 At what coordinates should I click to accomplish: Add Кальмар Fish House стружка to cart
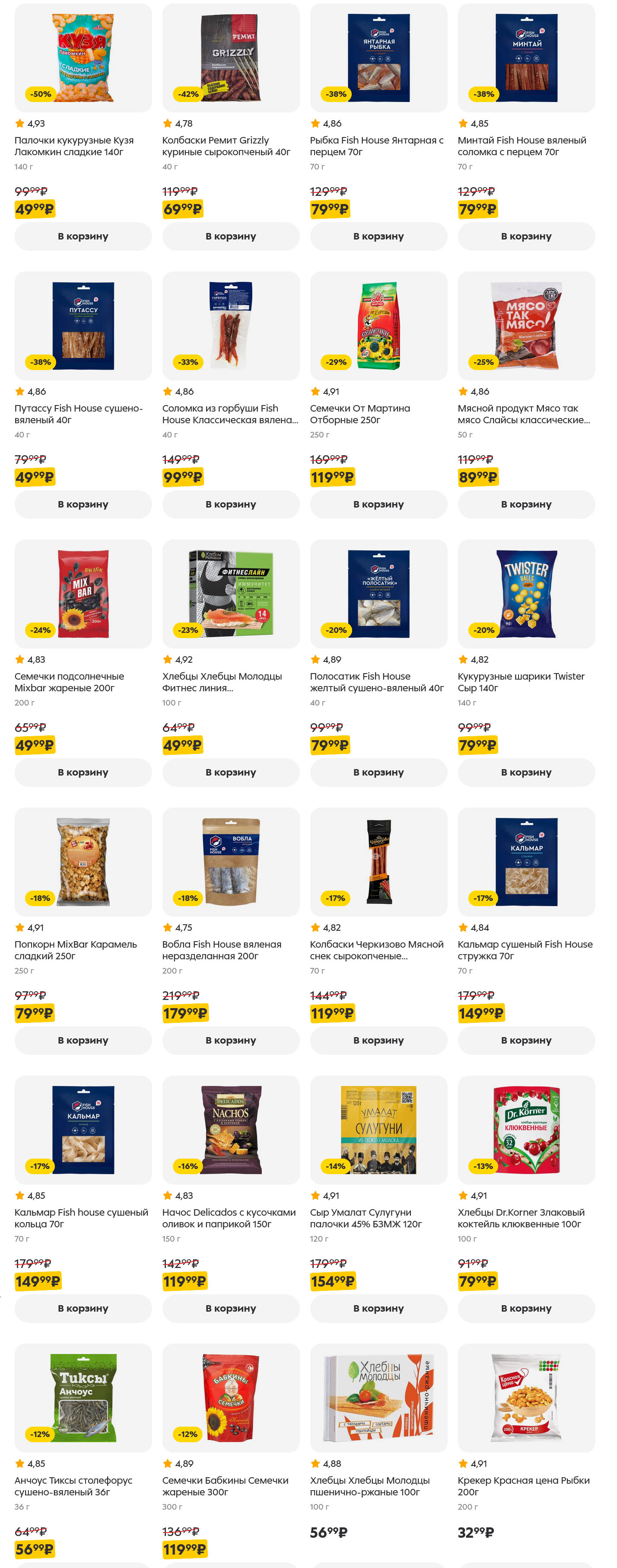pyautogui.click(x=526, y=1040)
